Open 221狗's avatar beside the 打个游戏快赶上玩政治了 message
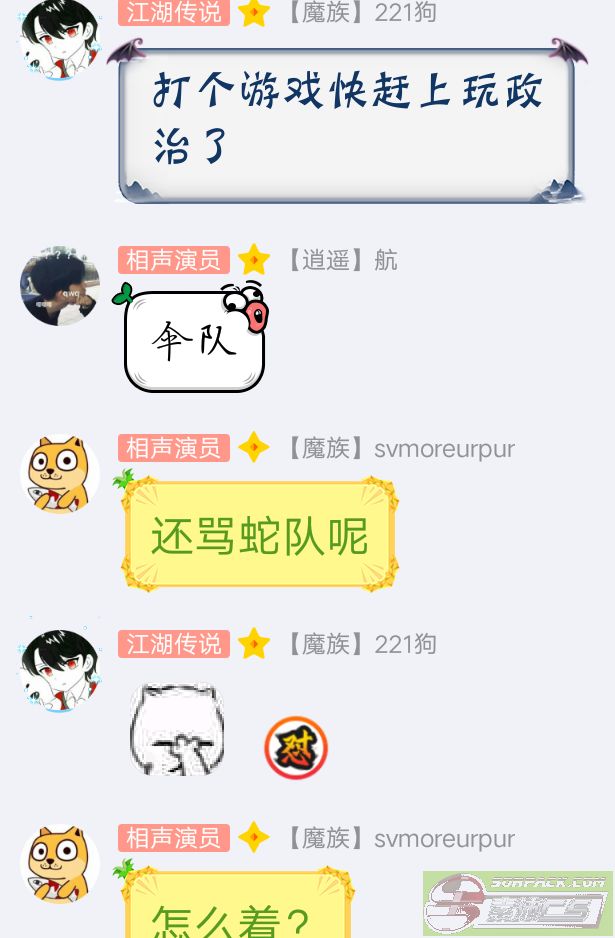The image size is (615, 938). (x=60, y=38)
